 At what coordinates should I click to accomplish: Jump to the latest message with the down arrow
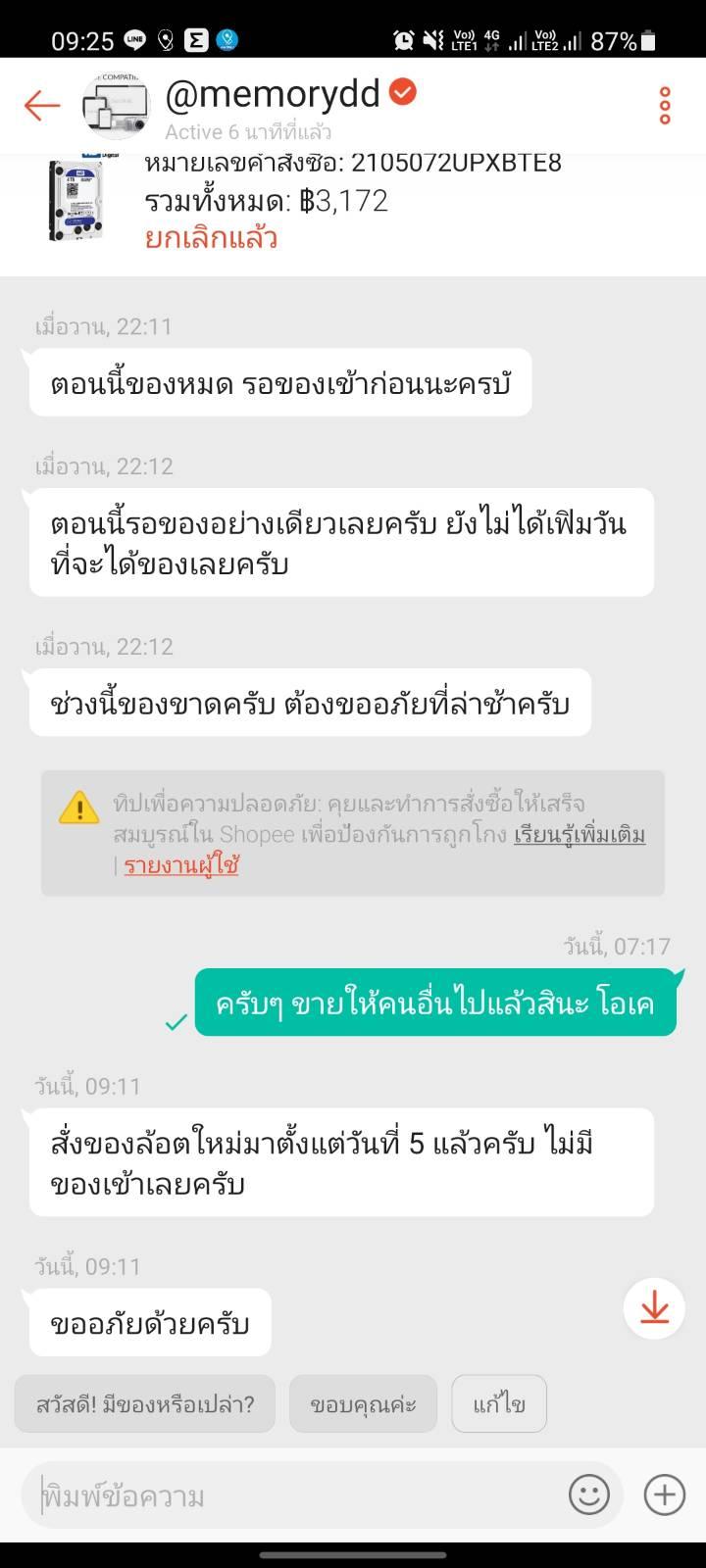pos(654,1308)
